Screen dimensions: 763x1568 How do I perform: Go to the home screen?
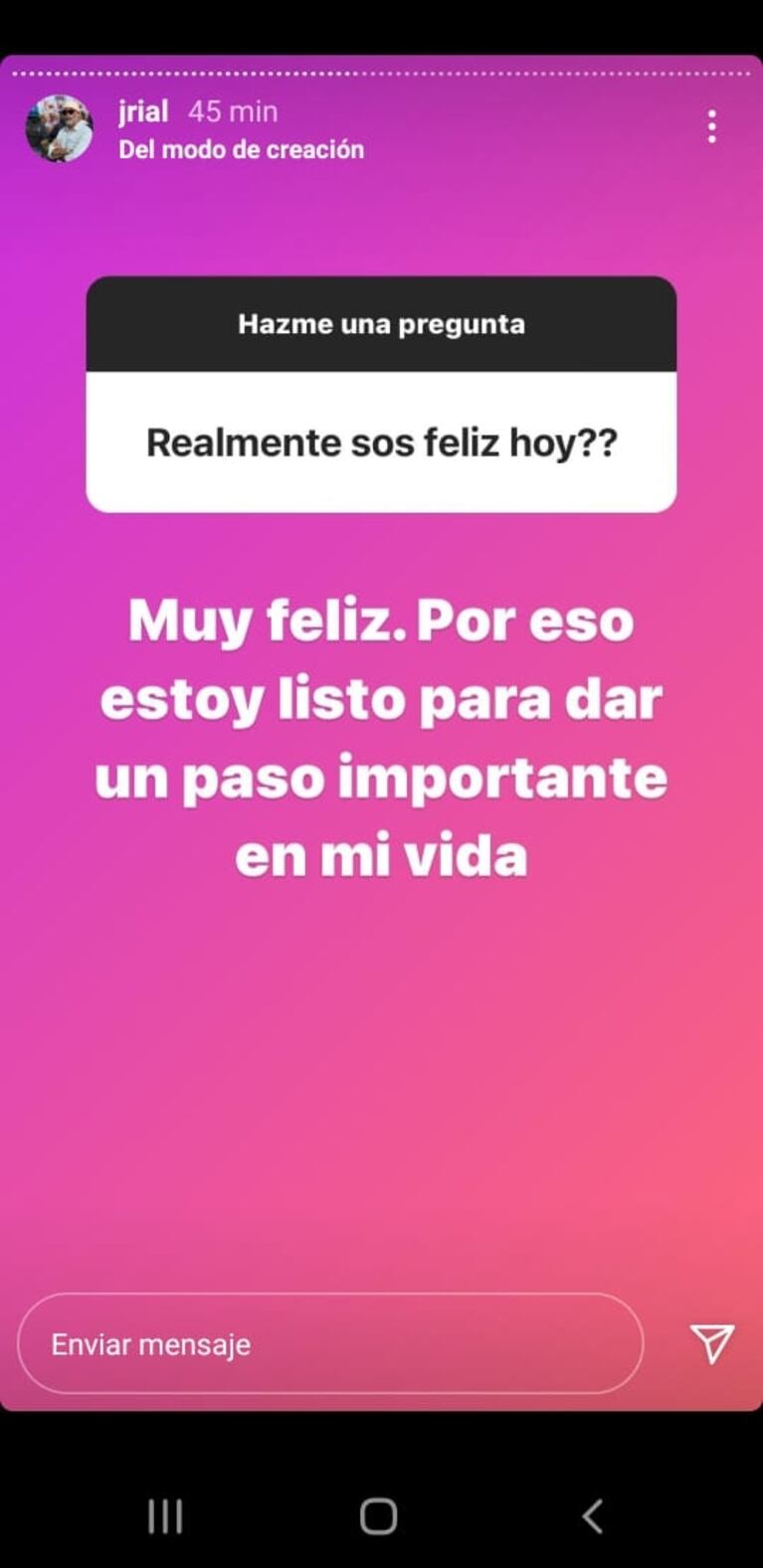[379, 1517]
